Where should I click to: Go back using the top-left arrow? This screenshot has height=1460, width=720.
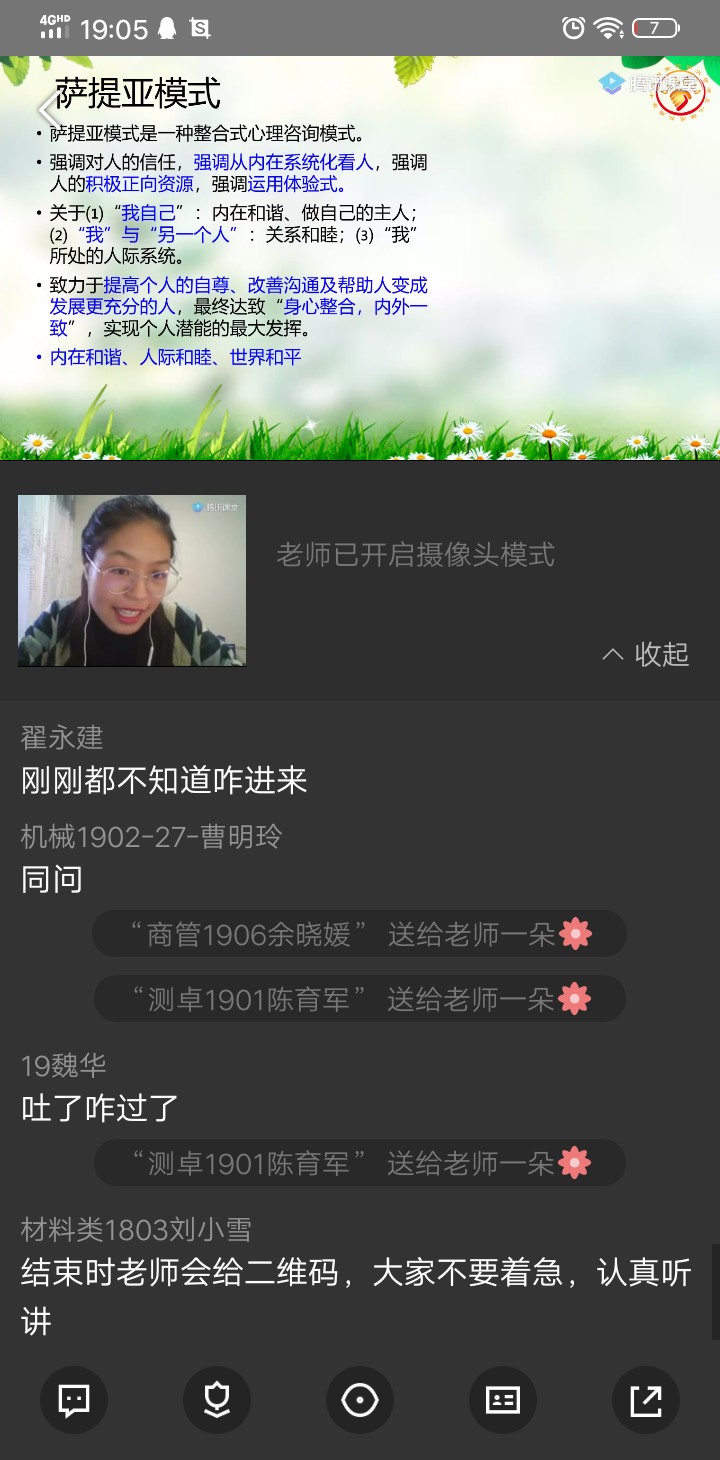(46, 112)
